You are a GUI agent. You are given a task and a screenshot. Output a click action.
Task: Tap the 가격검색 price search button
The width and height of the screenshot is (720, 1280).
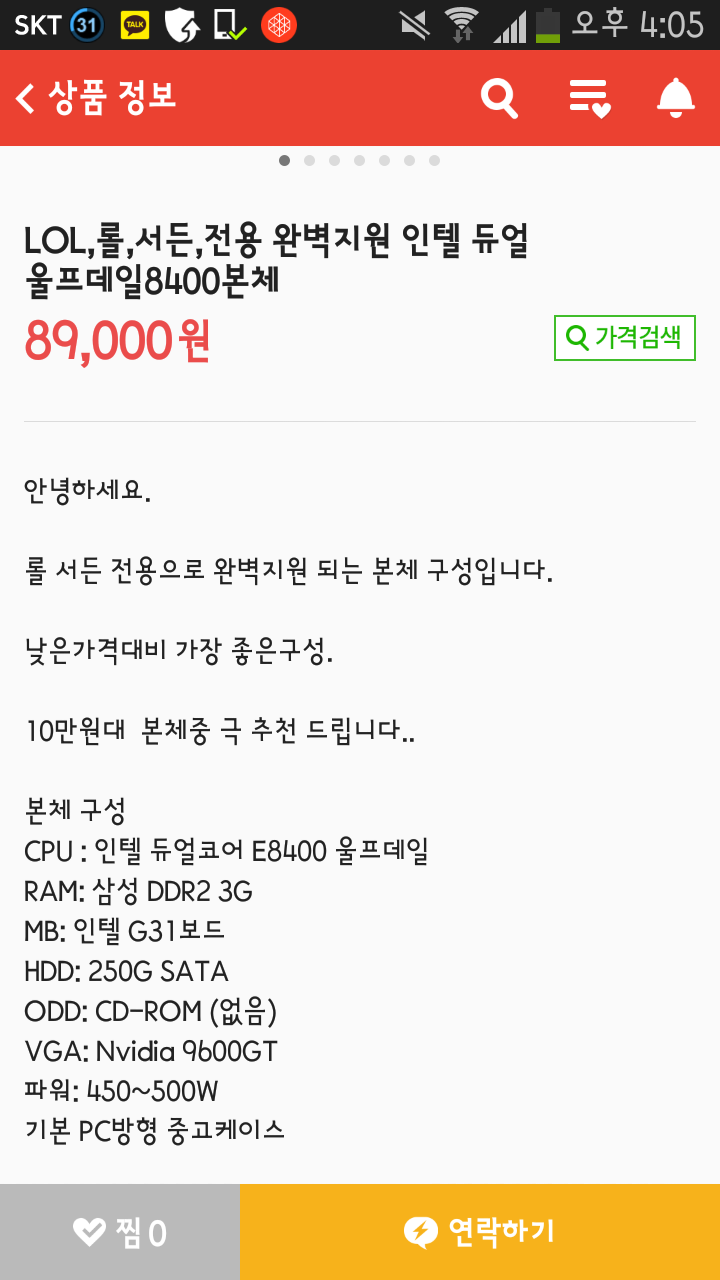[x=624, y=338]
